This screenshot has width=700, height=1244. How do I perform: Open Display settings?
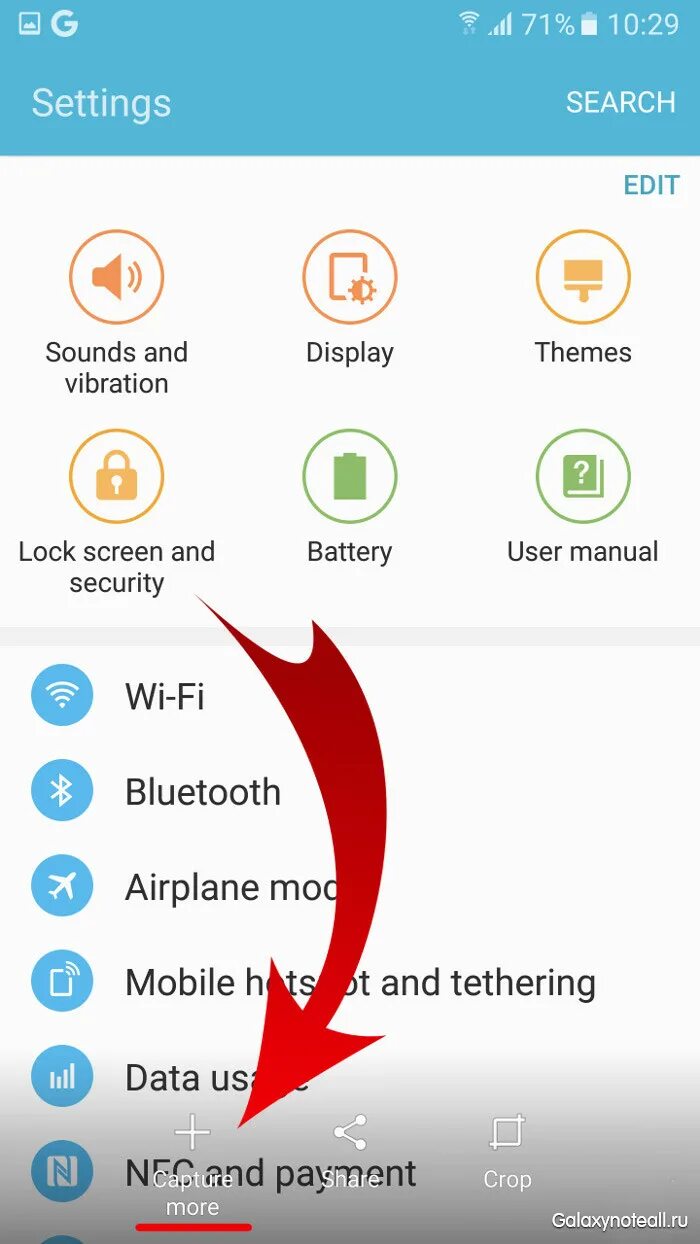[350, 296]
